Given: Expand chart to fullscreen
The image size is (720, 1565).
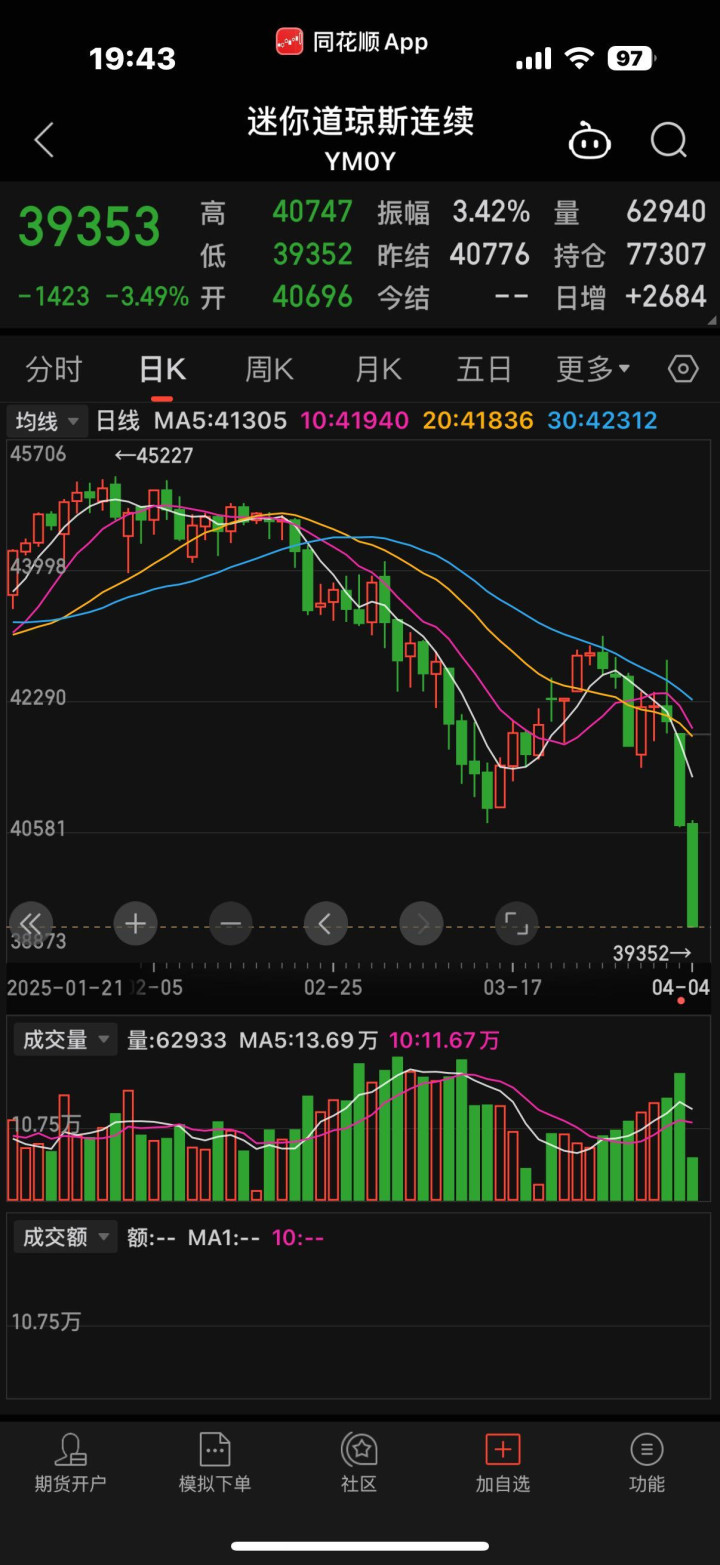Looking at the screenshot, I should (x=517, y=923).
